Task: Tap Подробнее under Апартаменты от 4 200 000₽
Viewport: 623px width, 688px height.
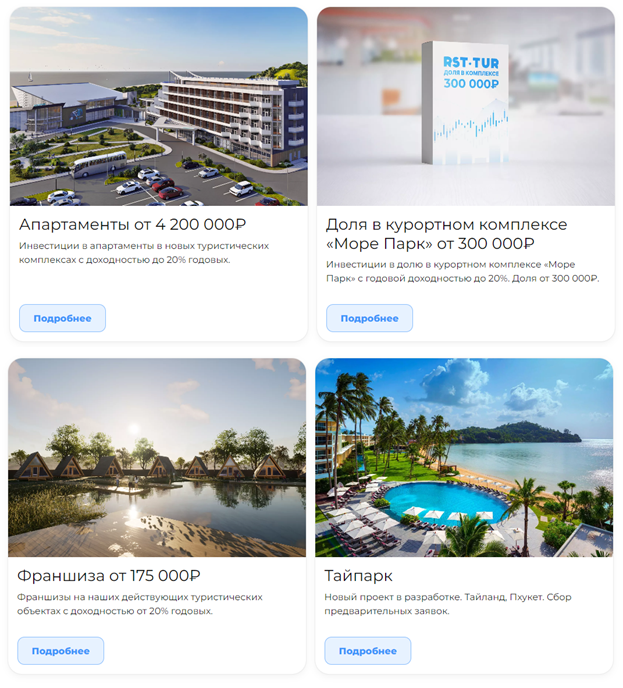Action: point(62,318)
